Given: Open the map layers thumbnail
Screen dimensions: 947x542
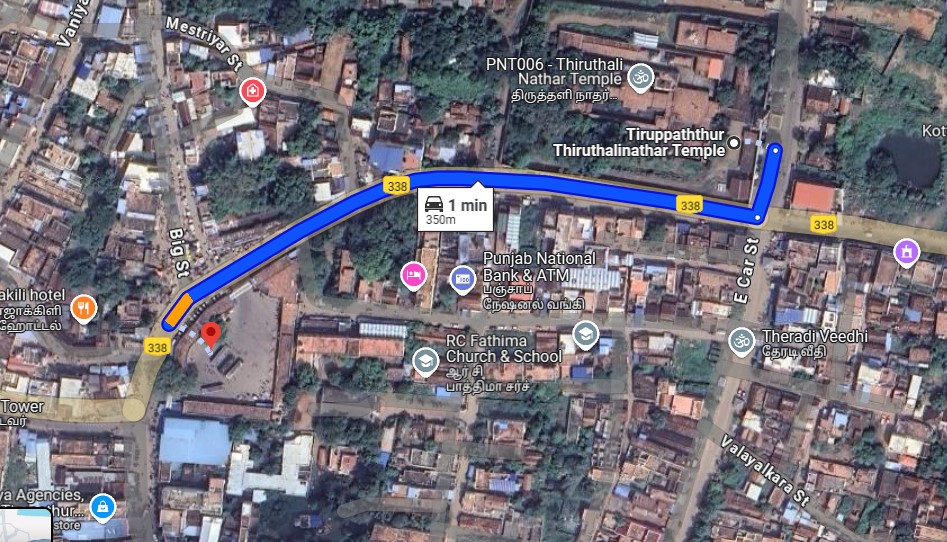Looking at the screenshot, I should pos(25,525).
